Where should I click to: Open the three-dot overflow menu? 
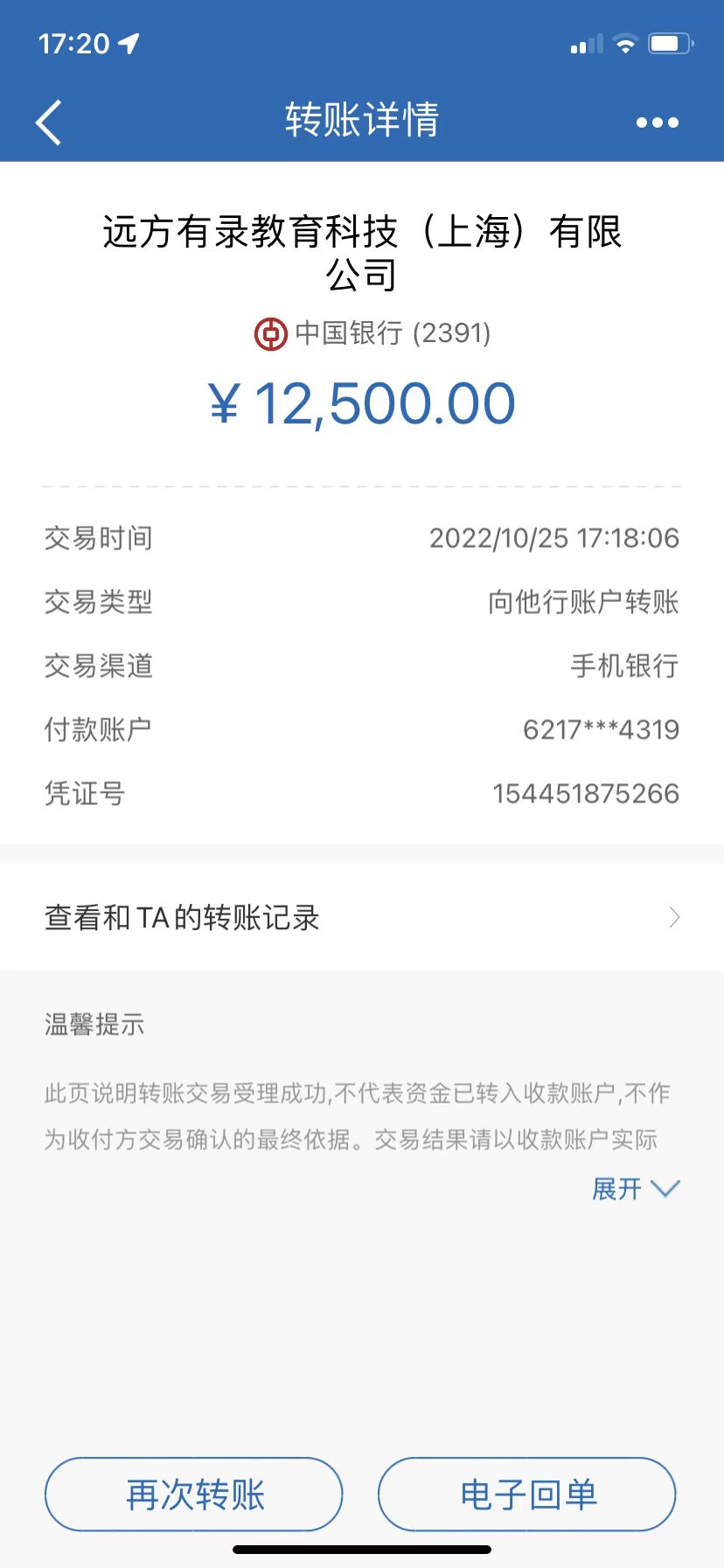tap(657, 122)
